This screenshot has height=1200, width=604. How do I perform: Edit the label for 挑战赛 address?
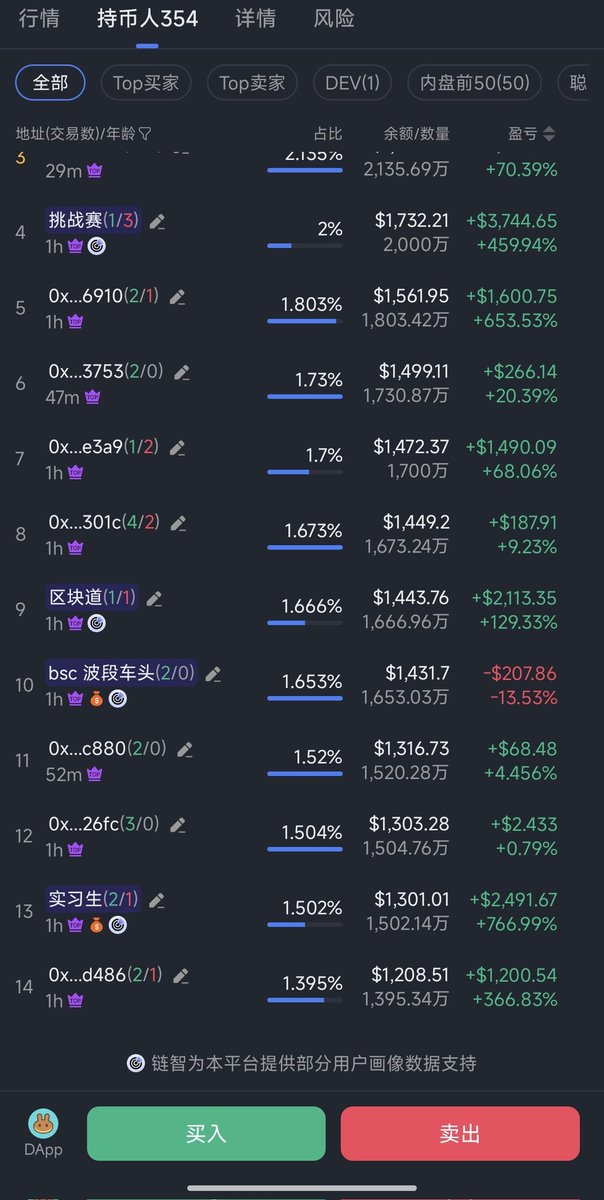157,221
